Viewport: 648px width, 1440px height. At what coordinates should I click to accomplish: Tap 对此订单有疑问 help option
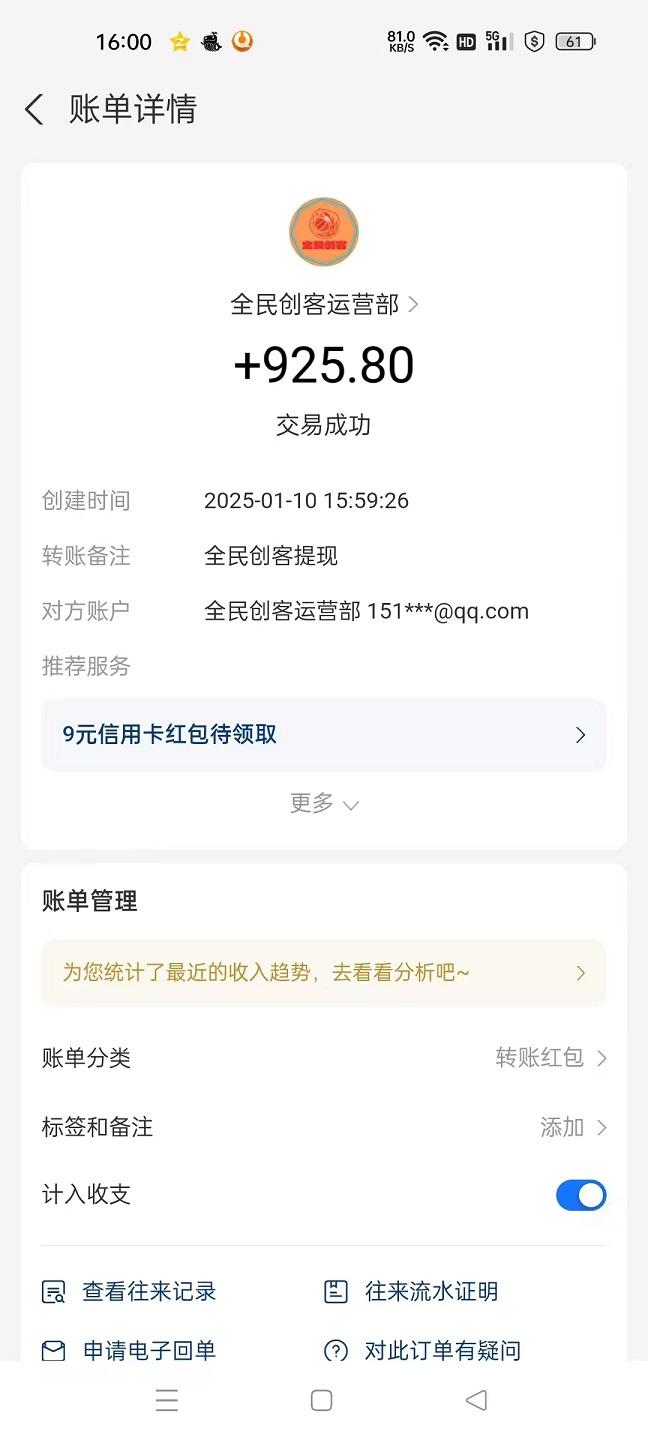[422, 1351]
